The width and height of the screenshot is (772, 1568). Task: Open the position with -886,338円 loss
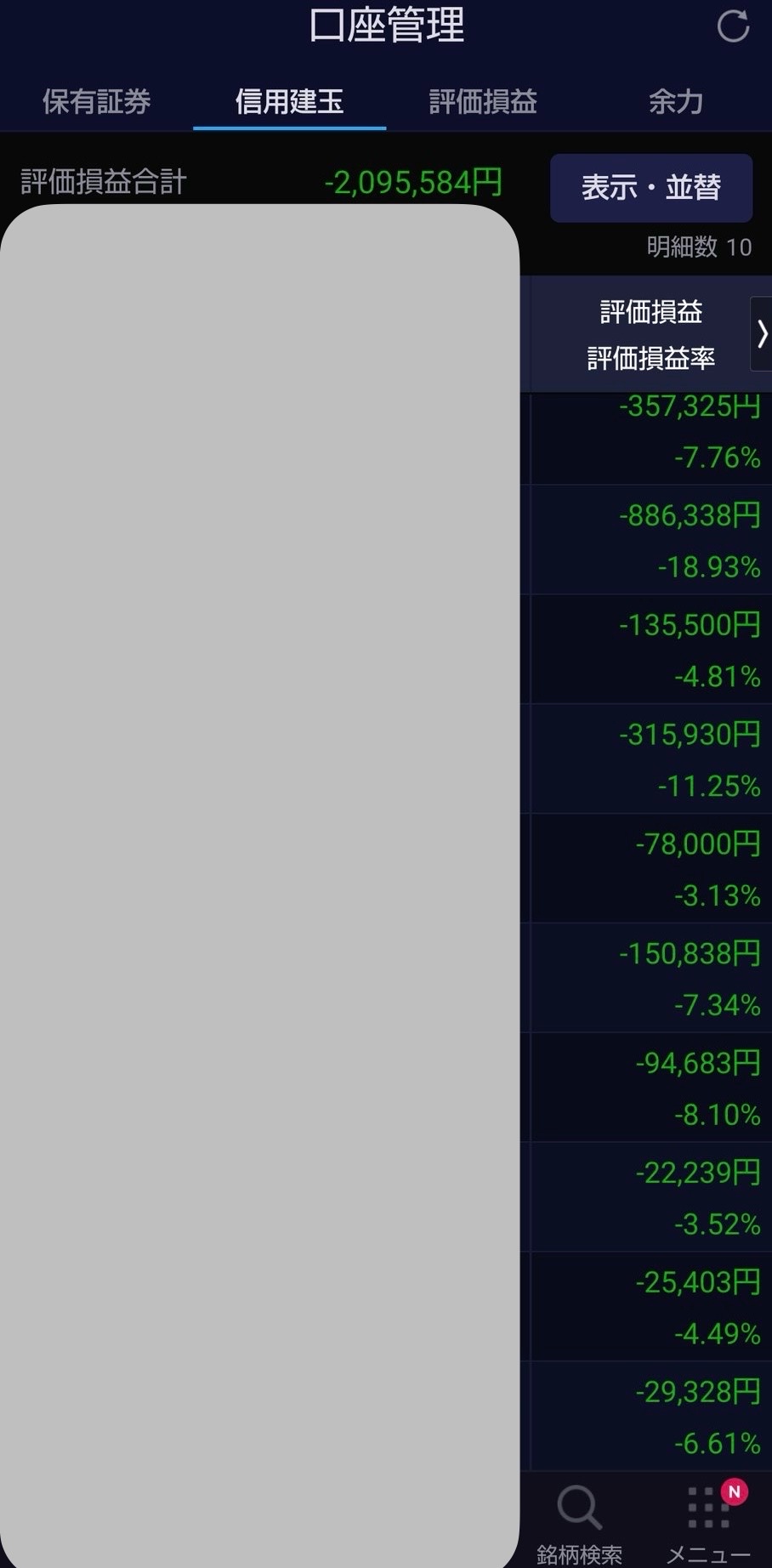coord(650,540)
